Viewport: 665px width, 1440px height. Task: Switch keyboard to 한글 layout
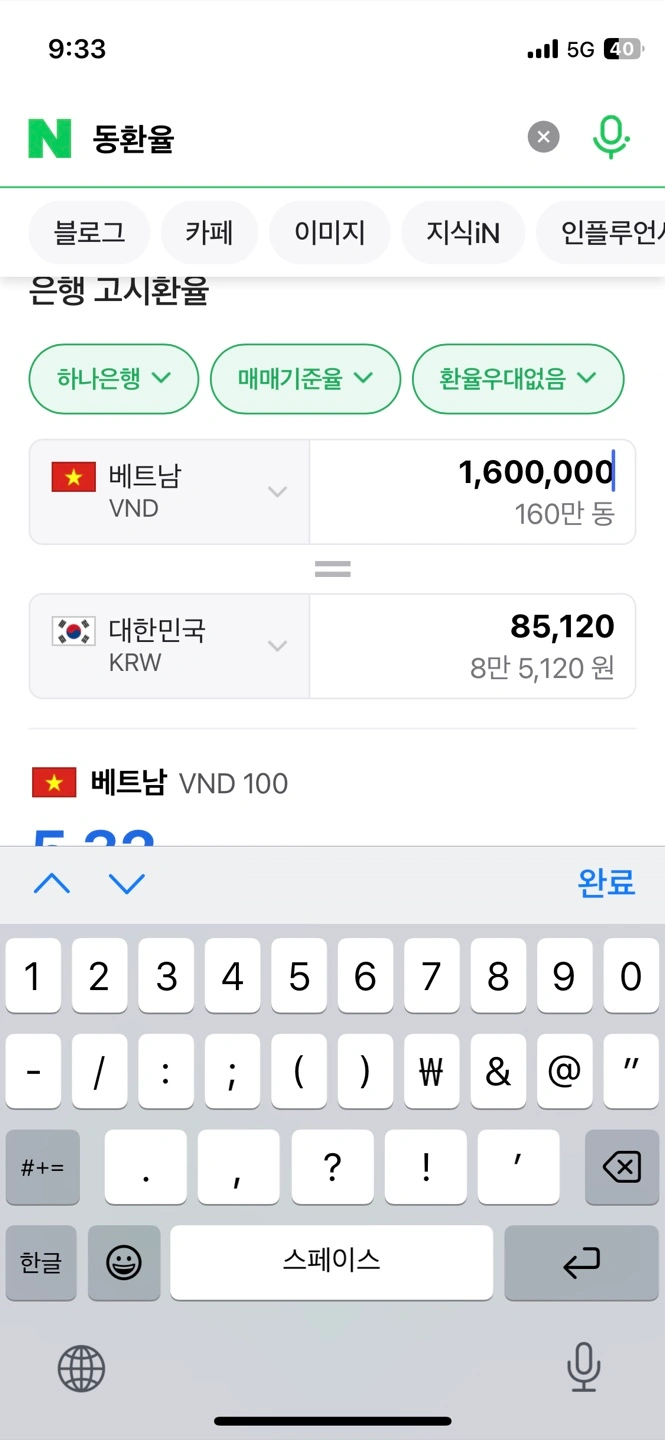(41, 1262)
